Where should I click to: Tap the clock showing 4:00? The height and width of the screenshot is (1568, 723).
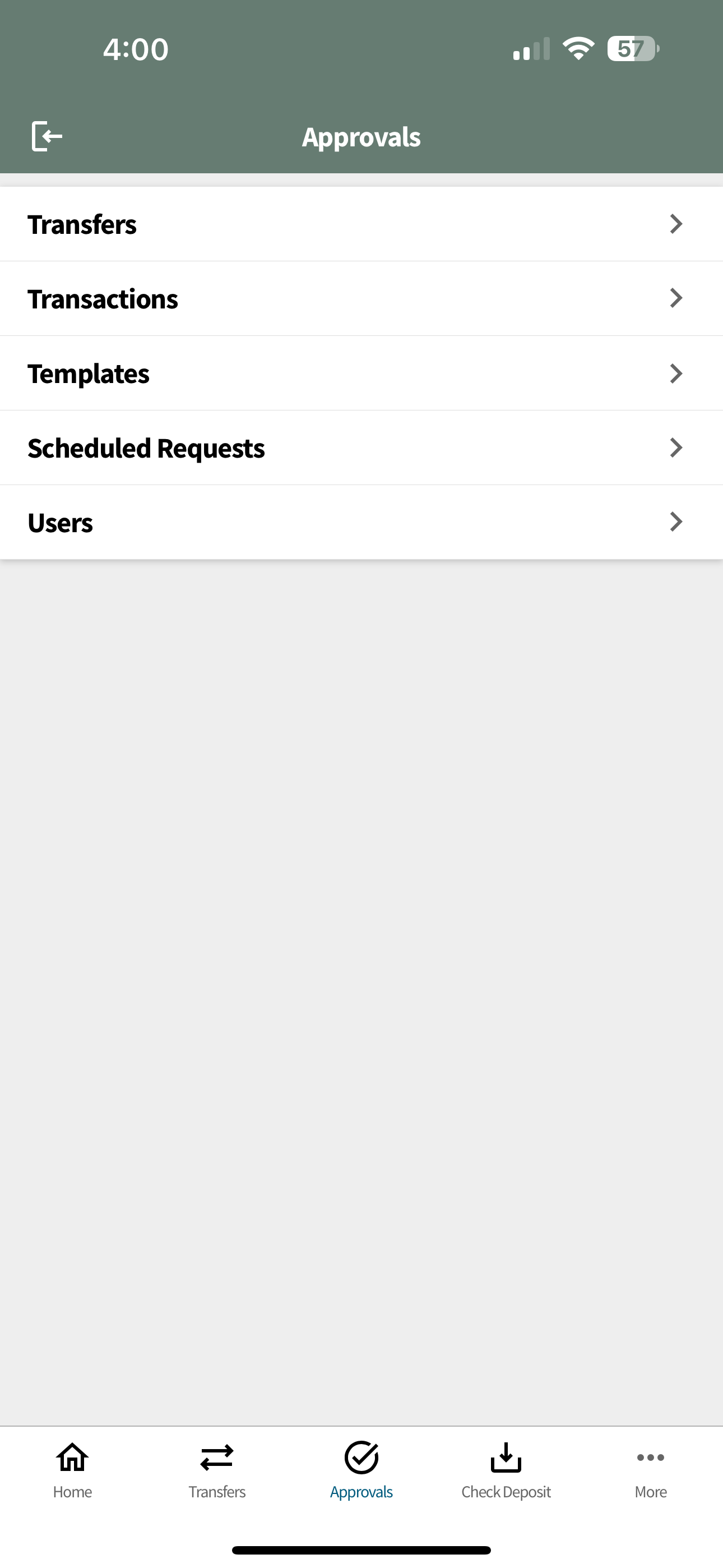pos(135,49)
